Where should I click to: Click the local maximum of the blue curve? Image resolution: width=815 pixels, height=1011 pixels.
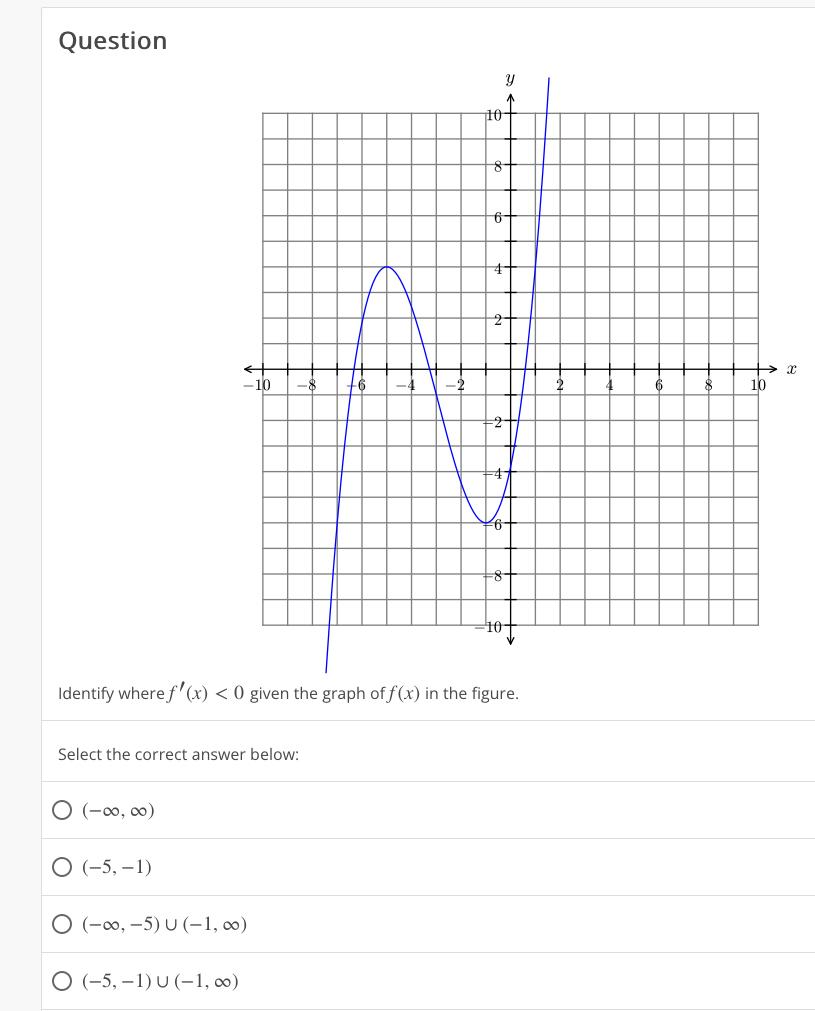point(387,267)
